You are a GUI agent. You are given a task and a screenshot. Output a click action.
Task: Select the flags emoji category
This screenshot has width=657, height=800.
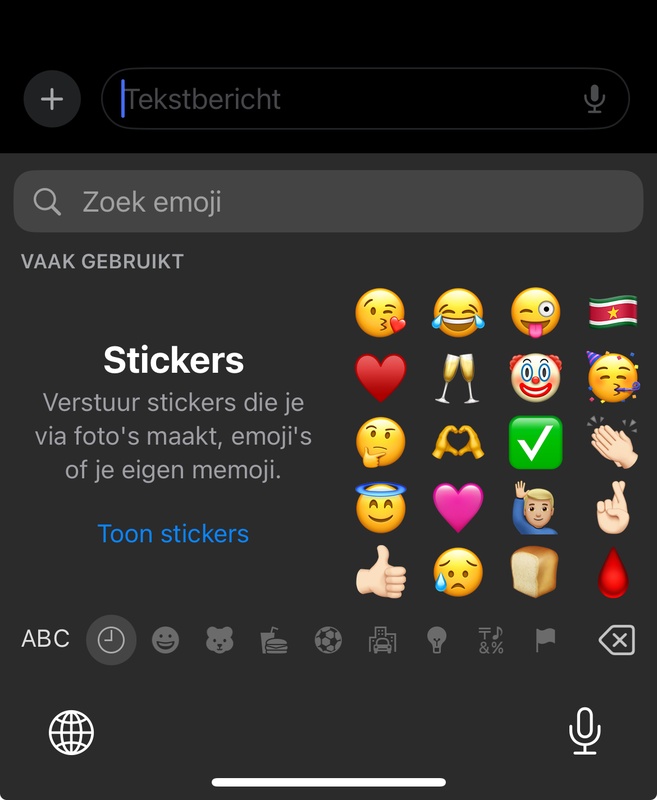(545, 640)
